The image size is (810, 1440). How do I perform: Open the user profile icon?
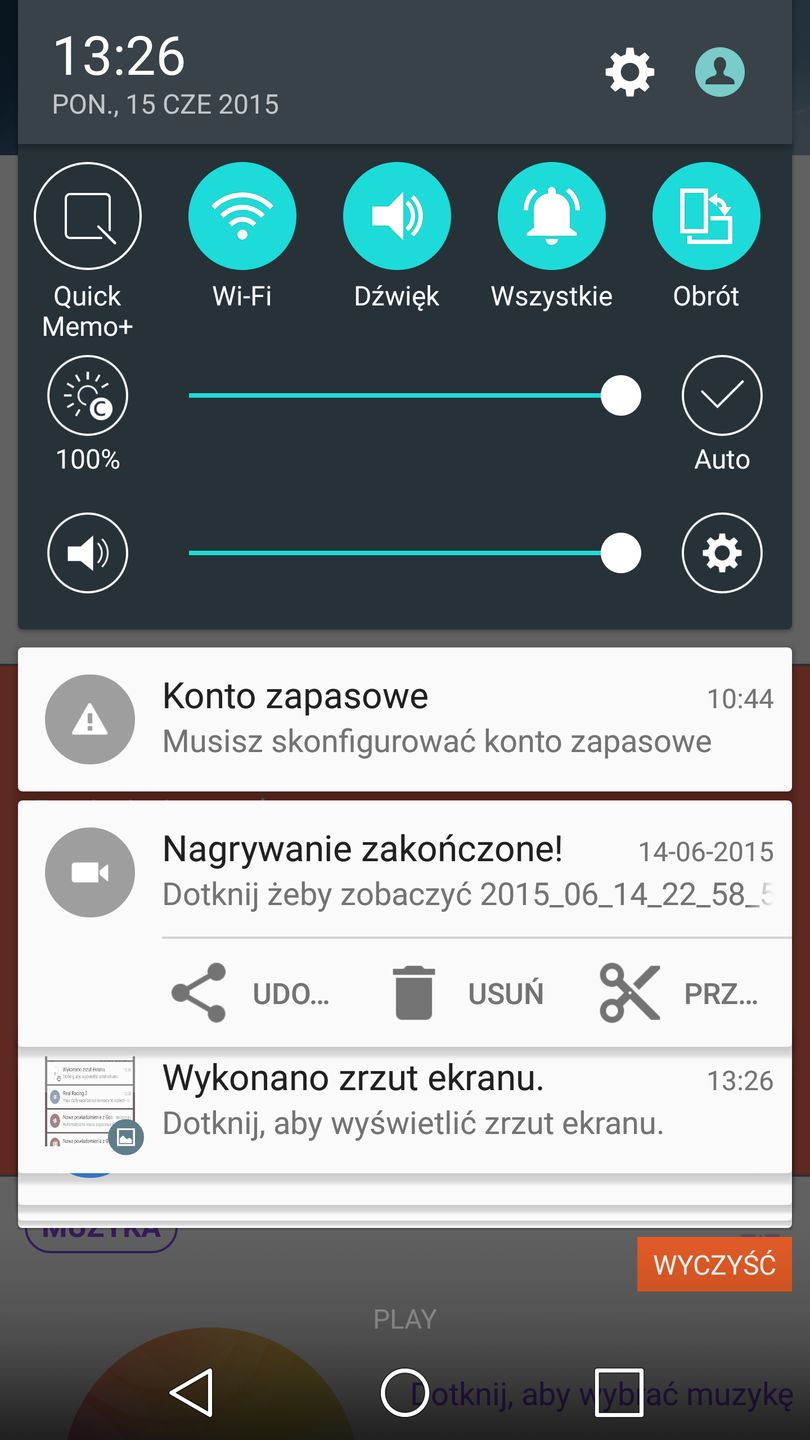720,72
